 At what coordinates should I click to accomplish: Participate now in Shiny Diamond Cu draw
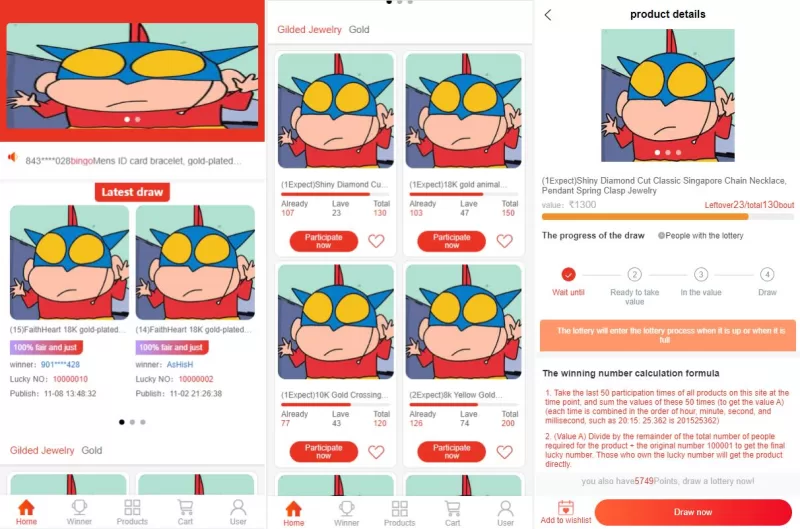coord(323,241)
